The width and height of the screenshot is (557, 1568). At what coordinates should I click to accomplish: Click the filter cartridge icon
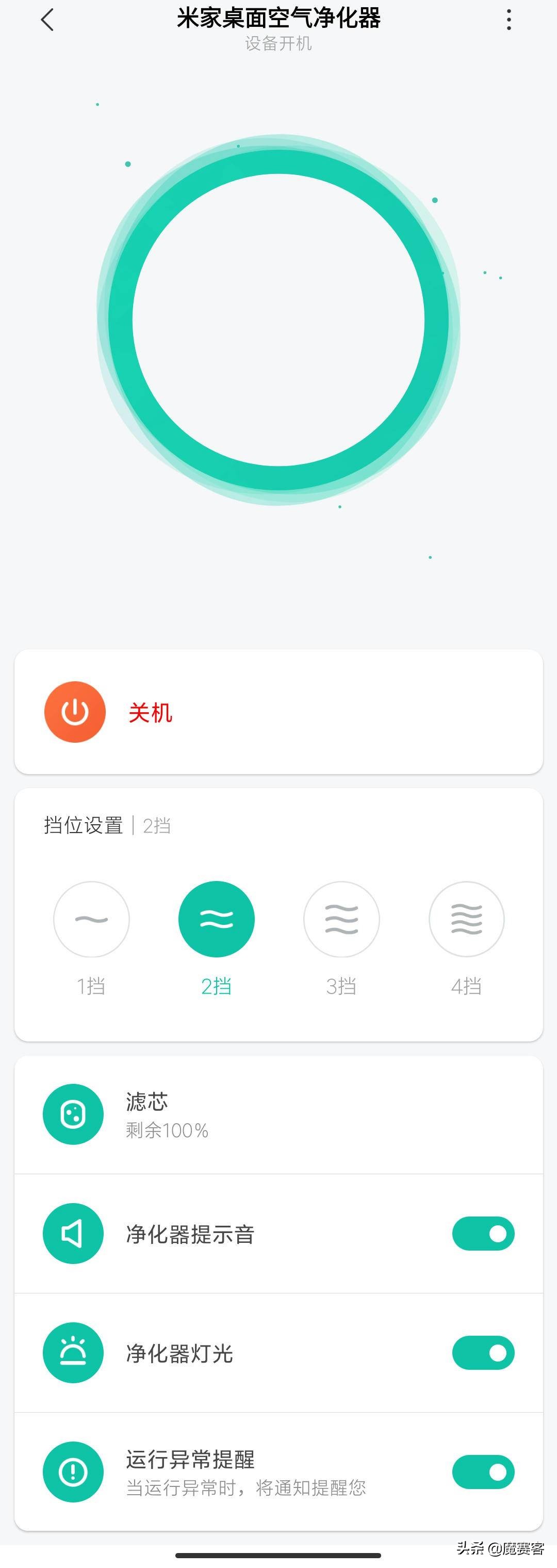pos(72,1114)
